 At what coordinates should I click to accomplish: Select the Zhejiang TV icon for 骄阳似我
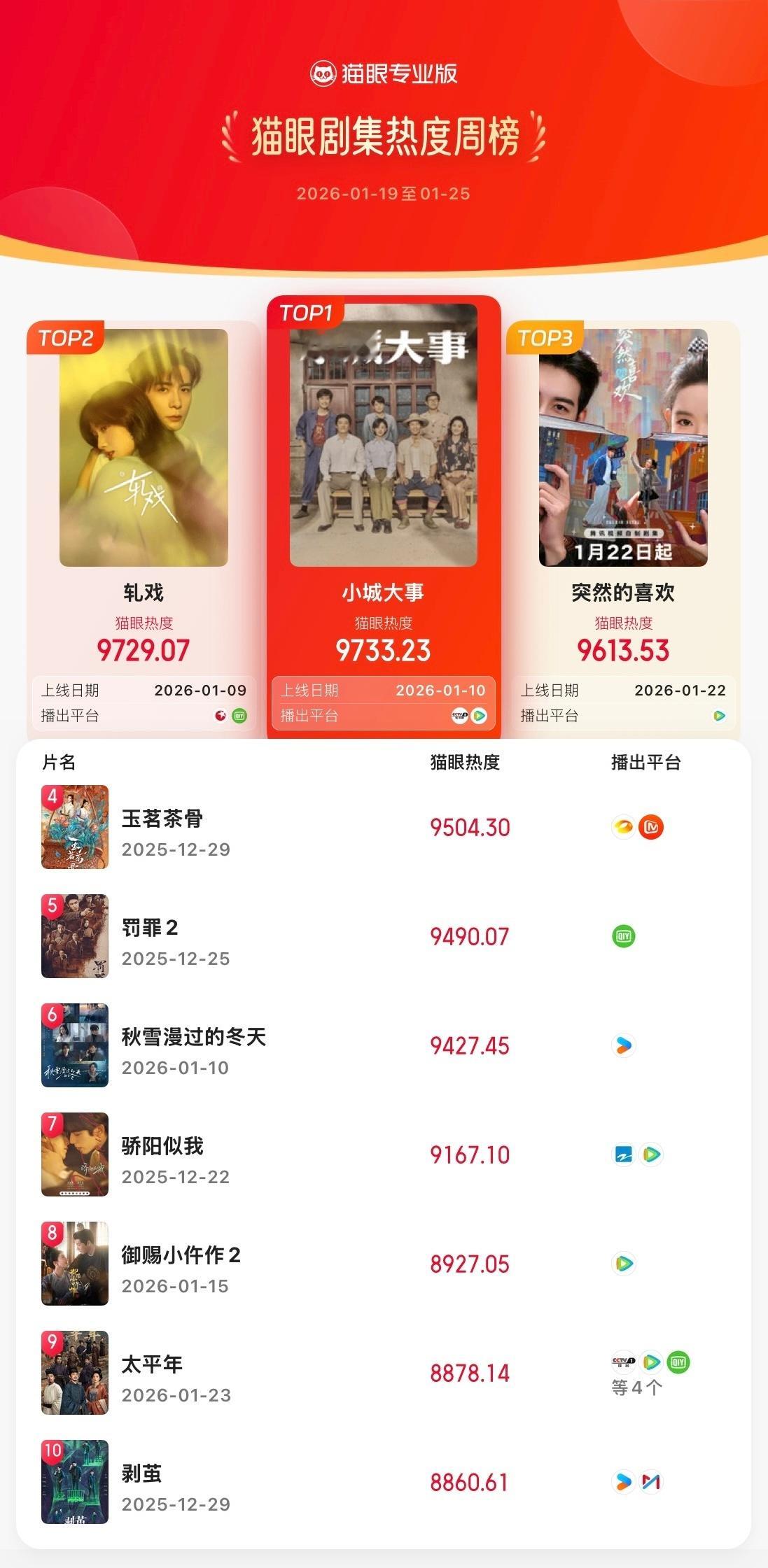point(623,1155)
